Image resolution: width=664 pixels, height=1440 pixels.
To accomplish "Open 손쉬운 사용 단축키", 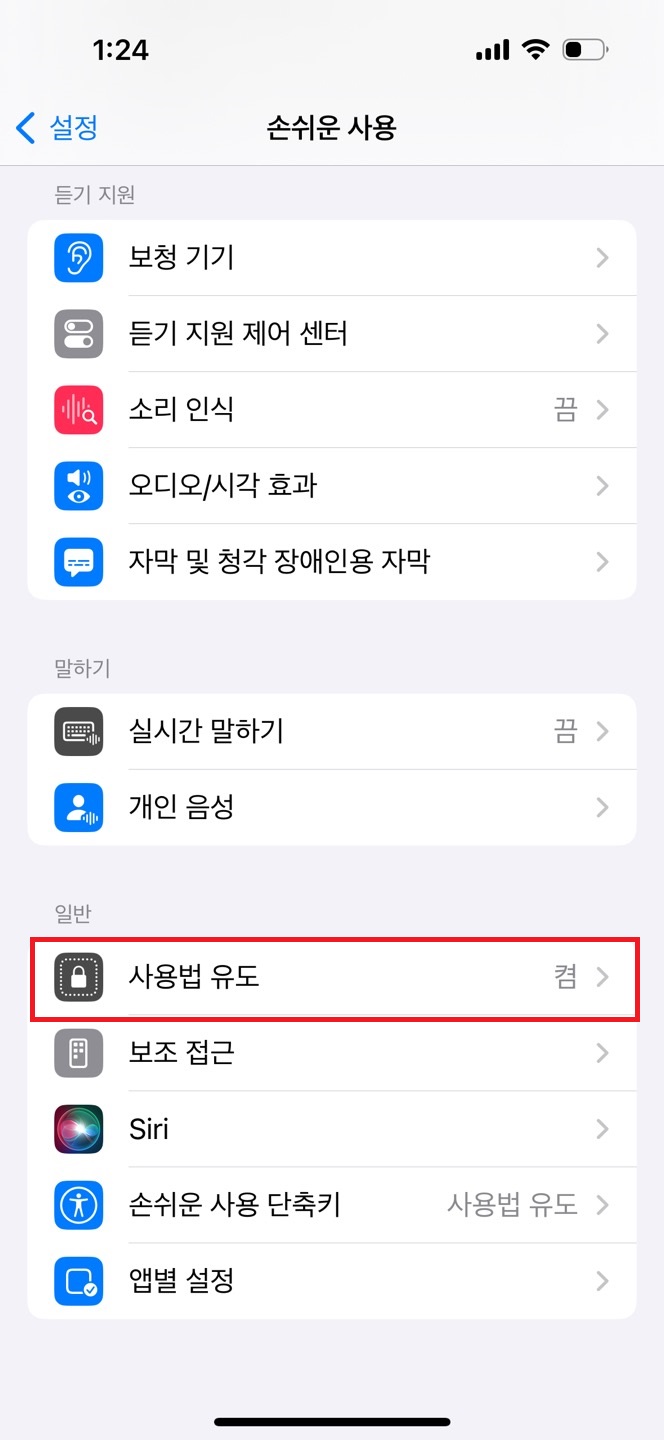I will click(x=332, y=1205).
